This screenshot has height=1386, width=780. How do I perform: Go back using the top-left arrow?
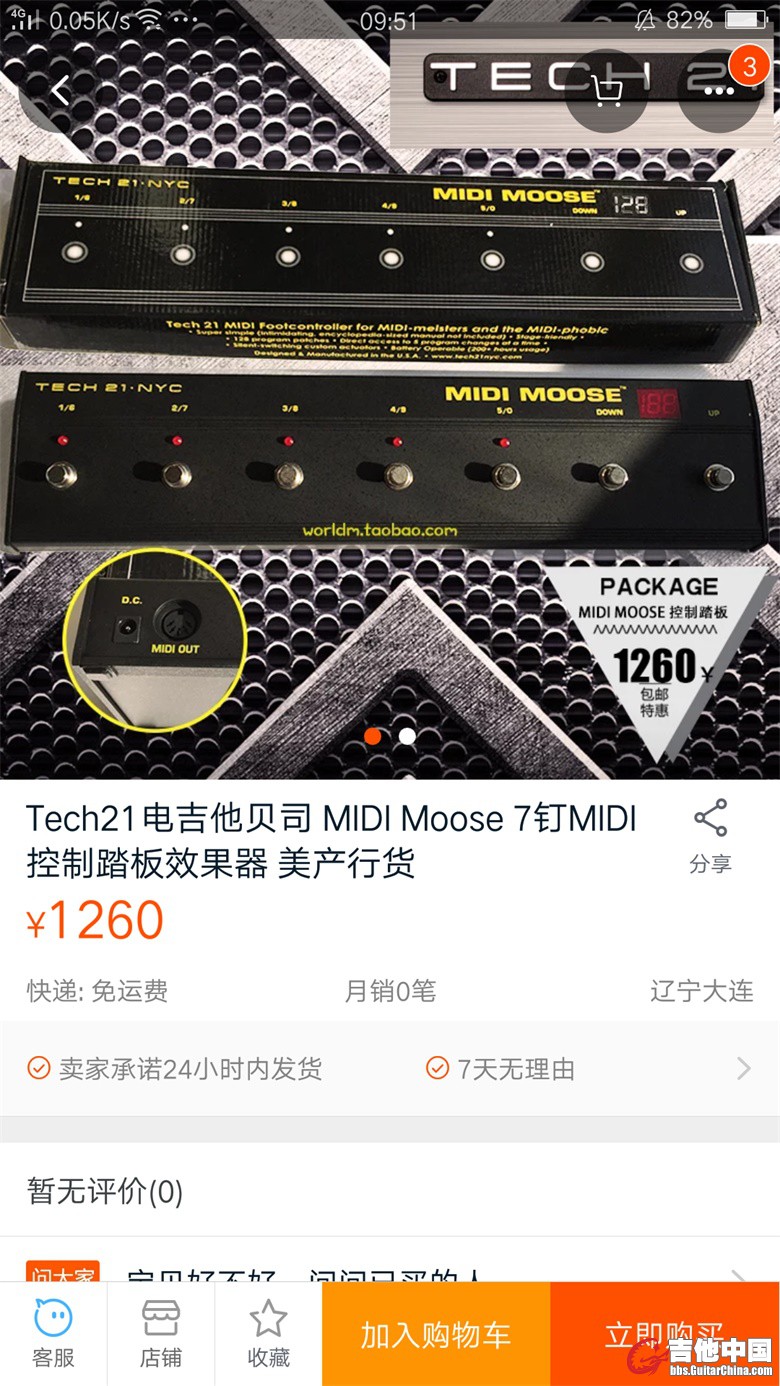tap(61, 91)
